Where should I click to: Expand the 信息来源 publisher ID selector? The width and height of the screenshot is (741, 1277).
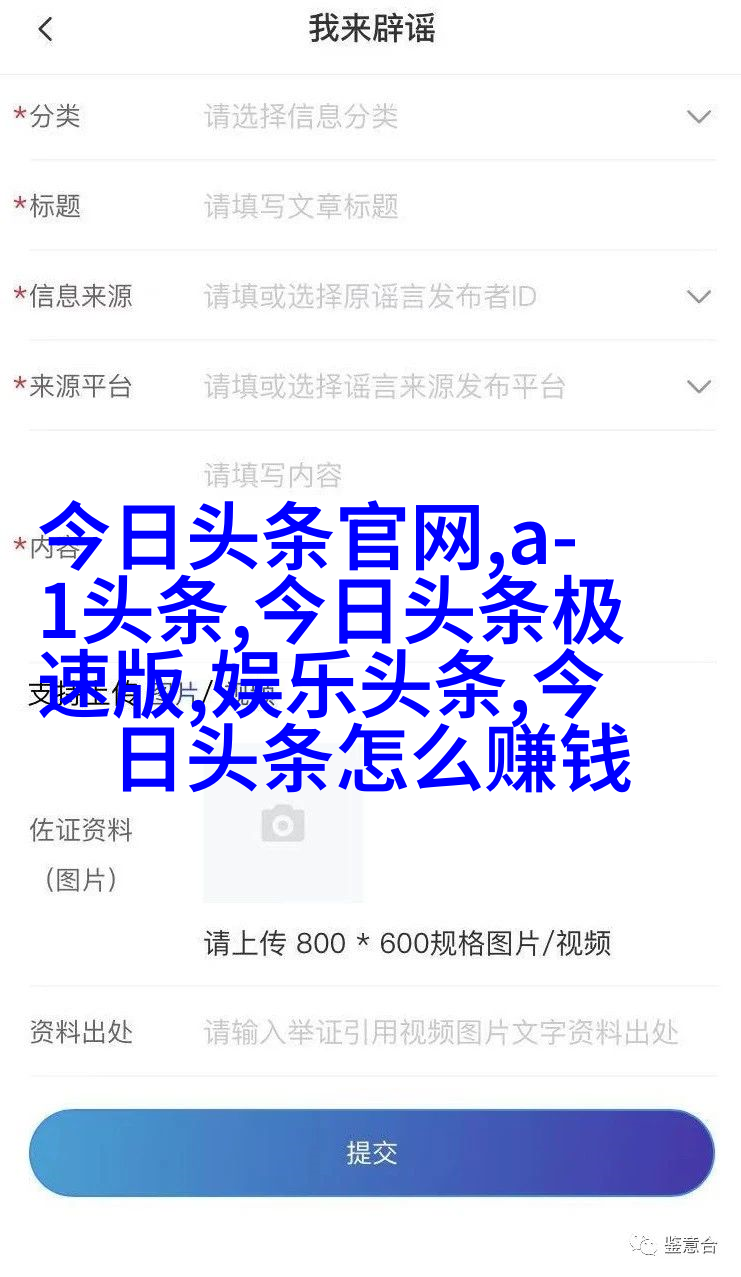698,297
